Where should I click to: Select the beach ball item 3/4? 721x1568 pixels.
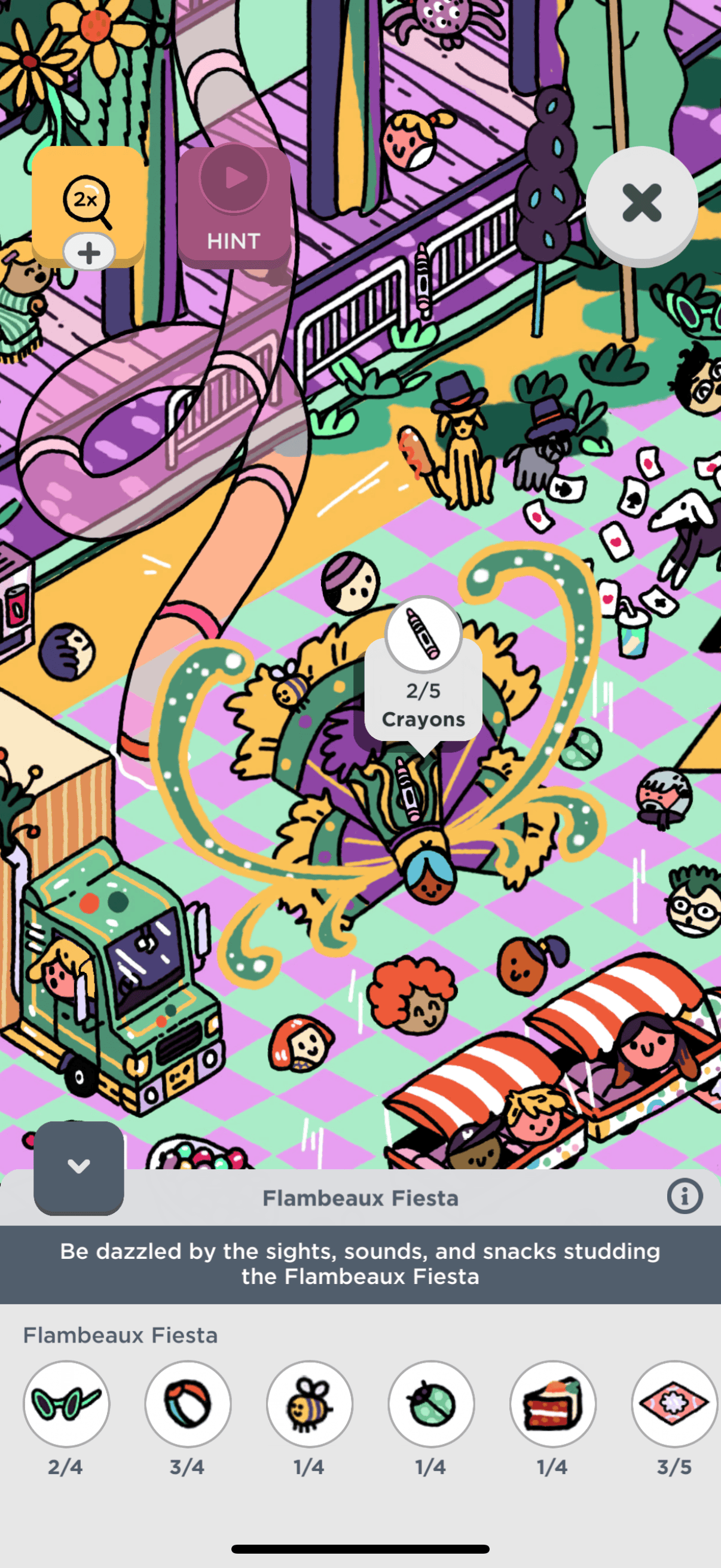click(188, 1404)
